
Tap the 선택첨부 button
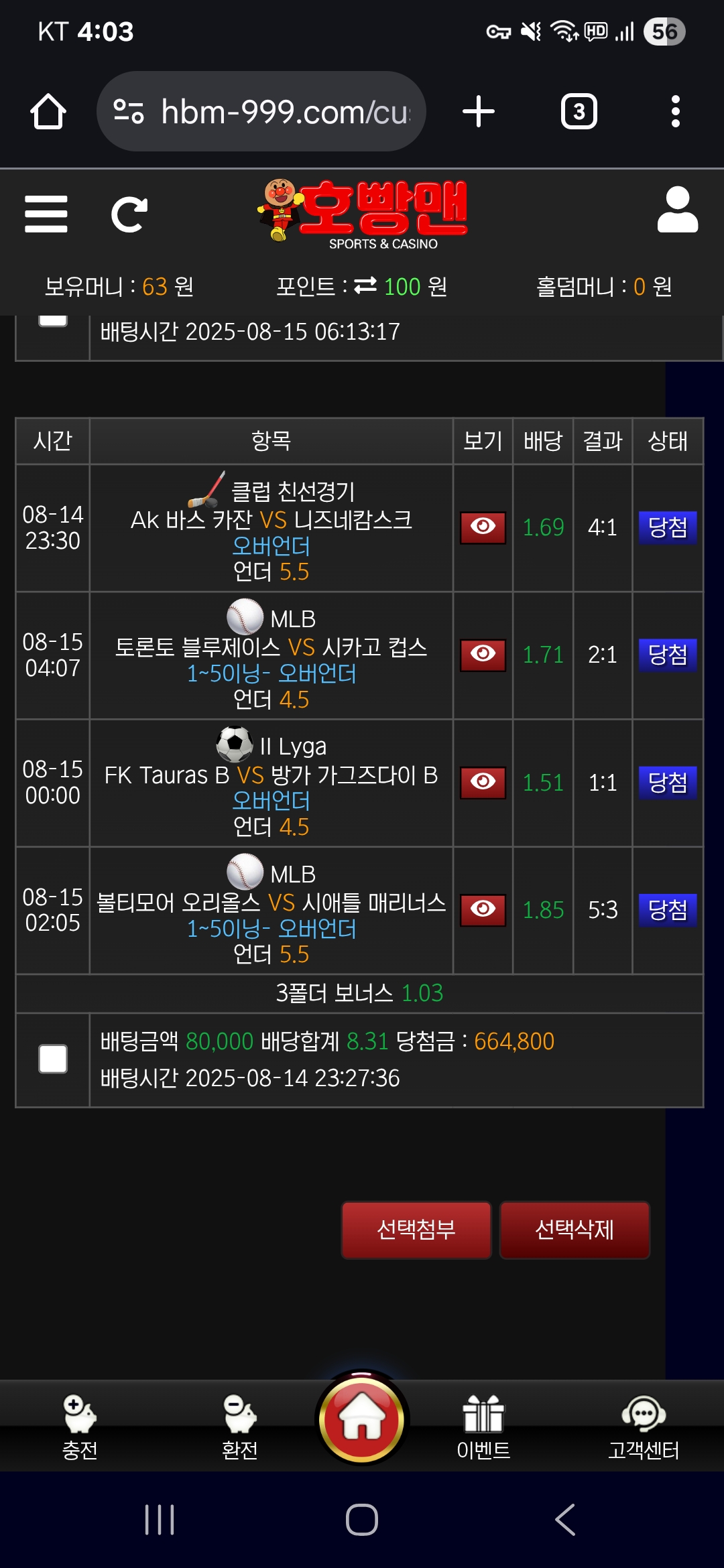[416, 1230]
